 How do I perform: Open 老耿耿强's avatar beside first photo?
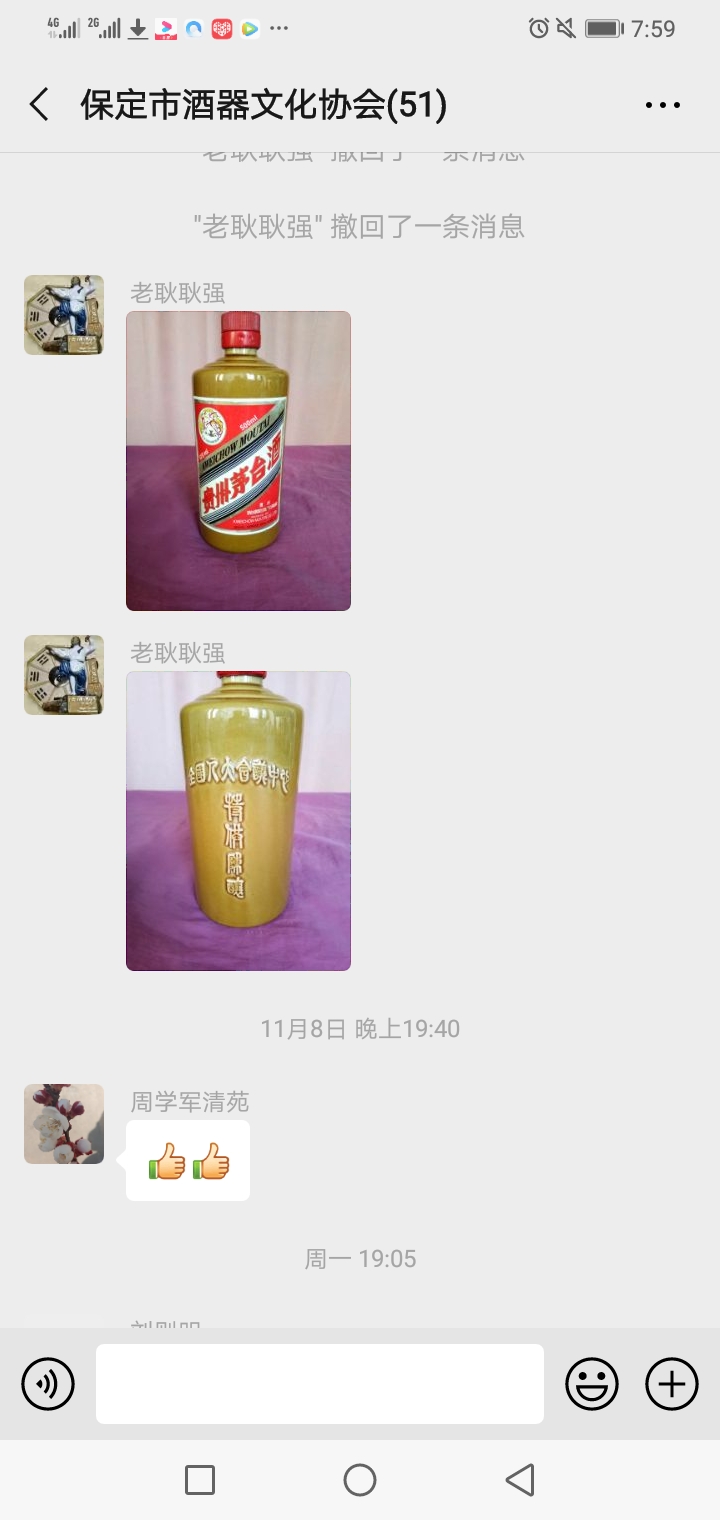[64, 315]
